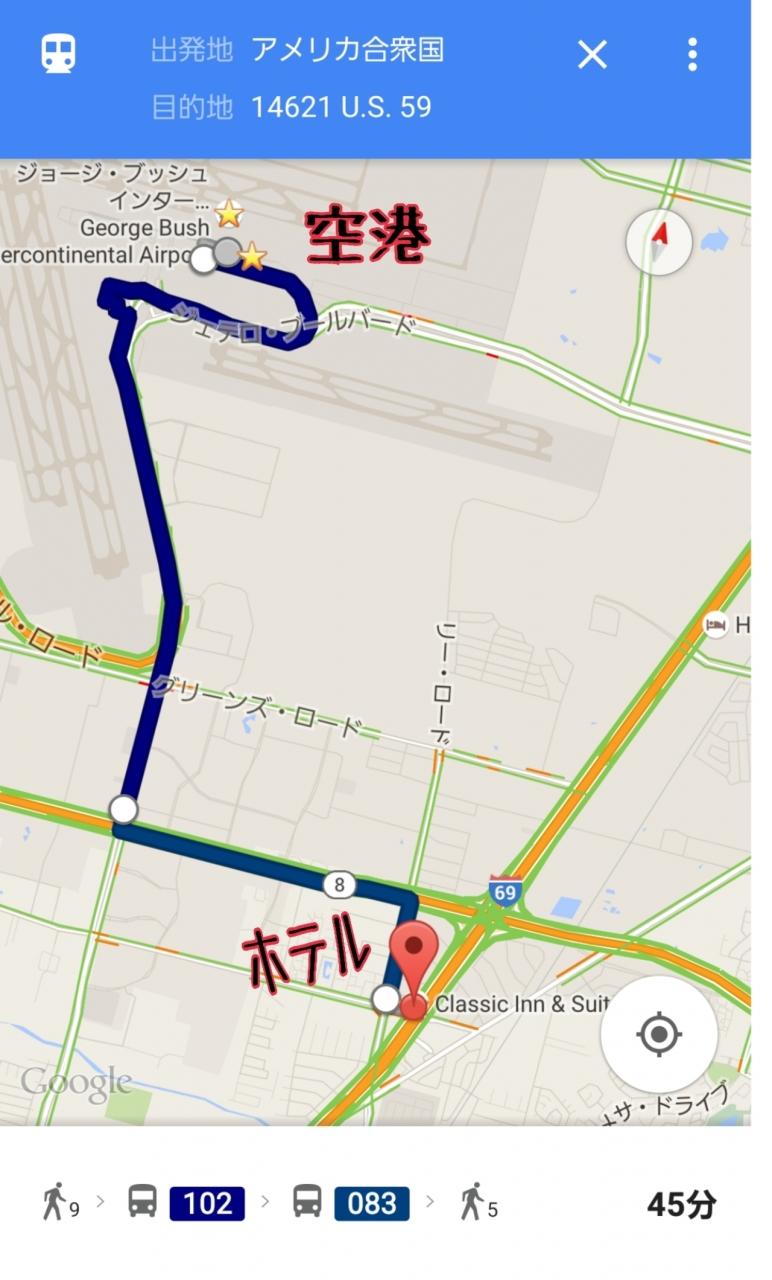
Task: Close the directions with the X icon
Action: pos(592,54)
